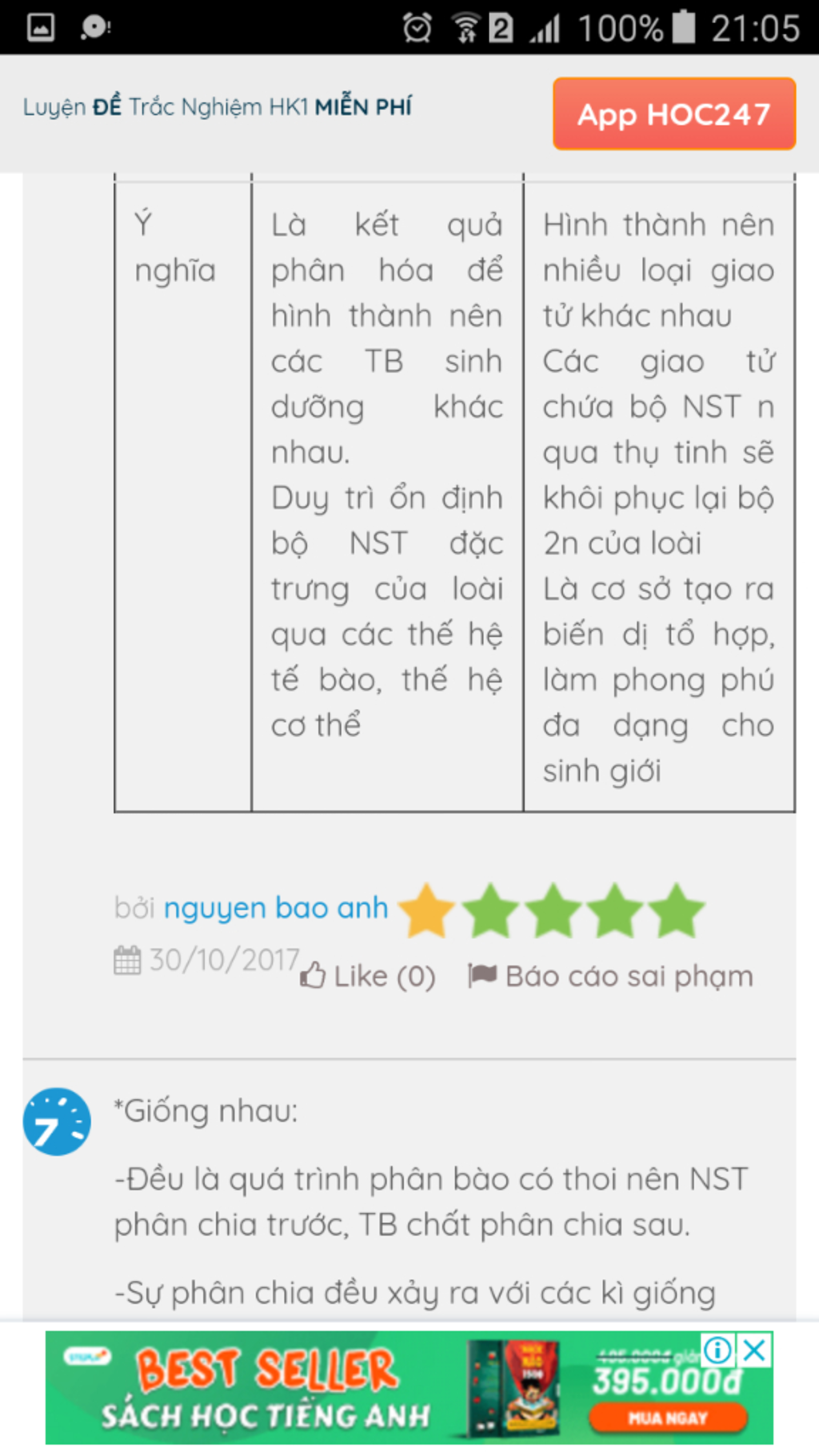Screen dimensions: 819x1456
Task: Open the Luyện ĐỀ Trắc Nghiệm HK1 link
Action: pyautogui.click(x=217, y=106)
